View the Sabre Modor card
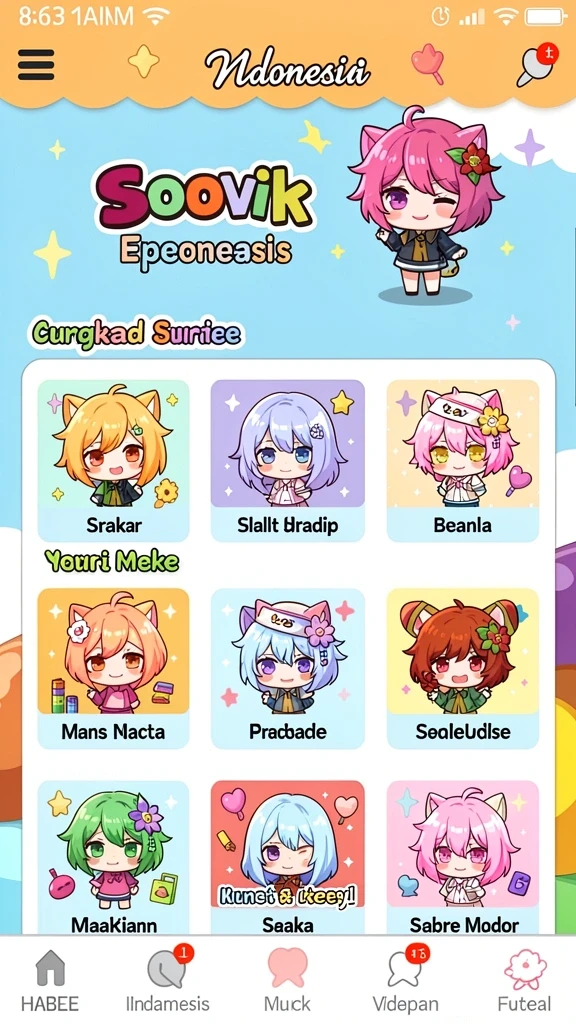This screenshot has height=1024, width=576. point(463,857)
